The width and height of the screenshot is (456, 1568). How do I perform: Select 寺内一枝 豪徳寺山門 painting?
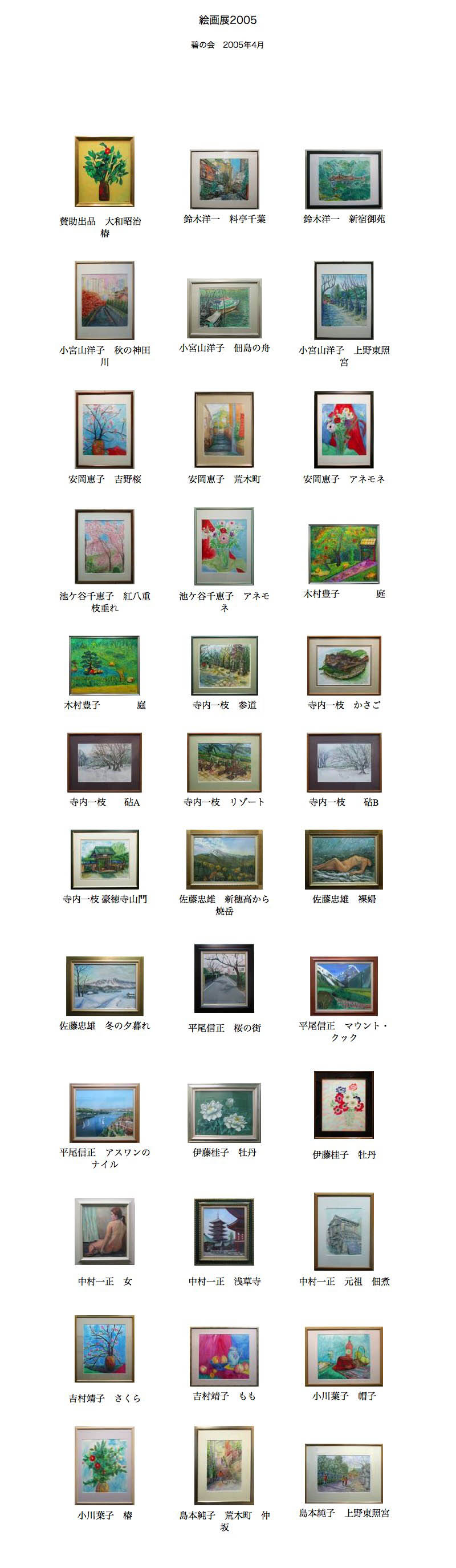click(x=104, y=859)
